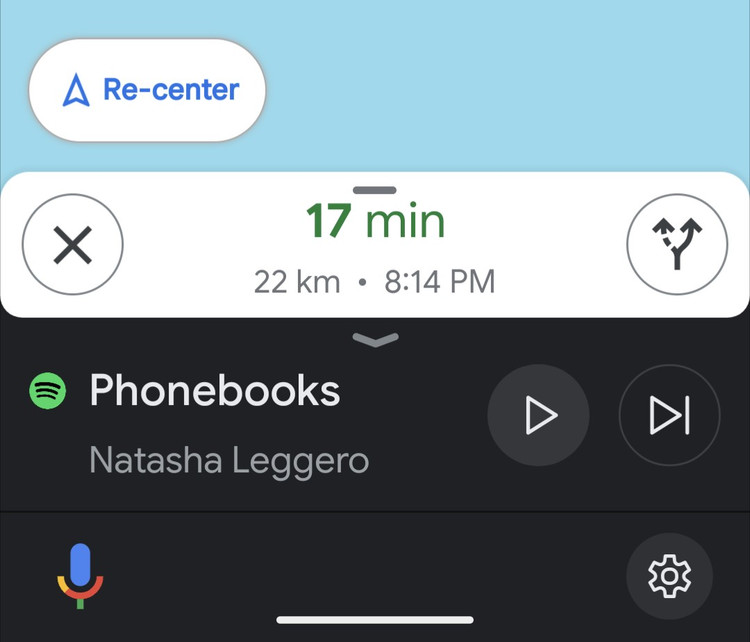750x642 pixels.
Task: Skip to the next track
Action: pos(669,416)
